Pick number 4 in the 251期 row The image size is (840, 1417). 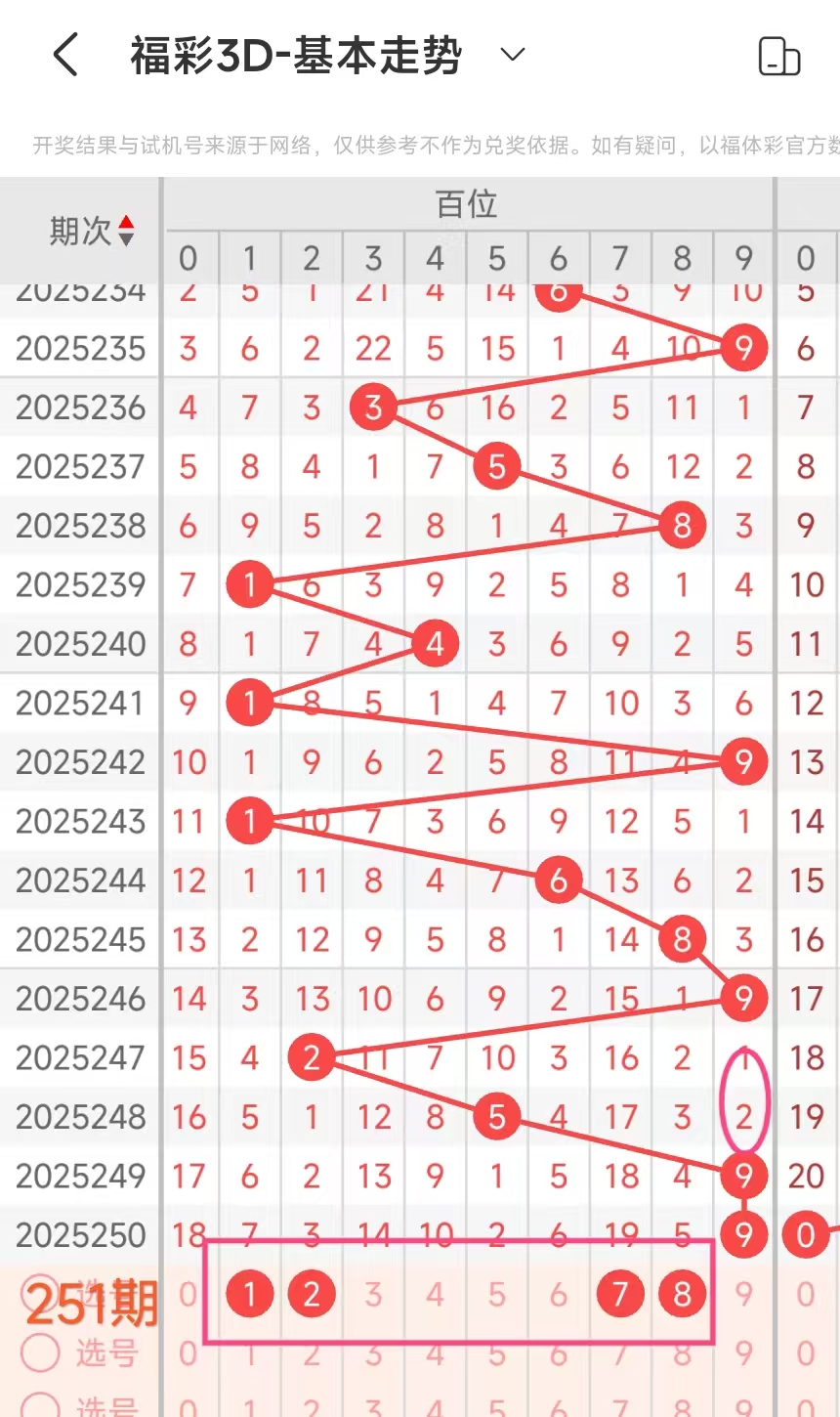(x=435, y=1295)
